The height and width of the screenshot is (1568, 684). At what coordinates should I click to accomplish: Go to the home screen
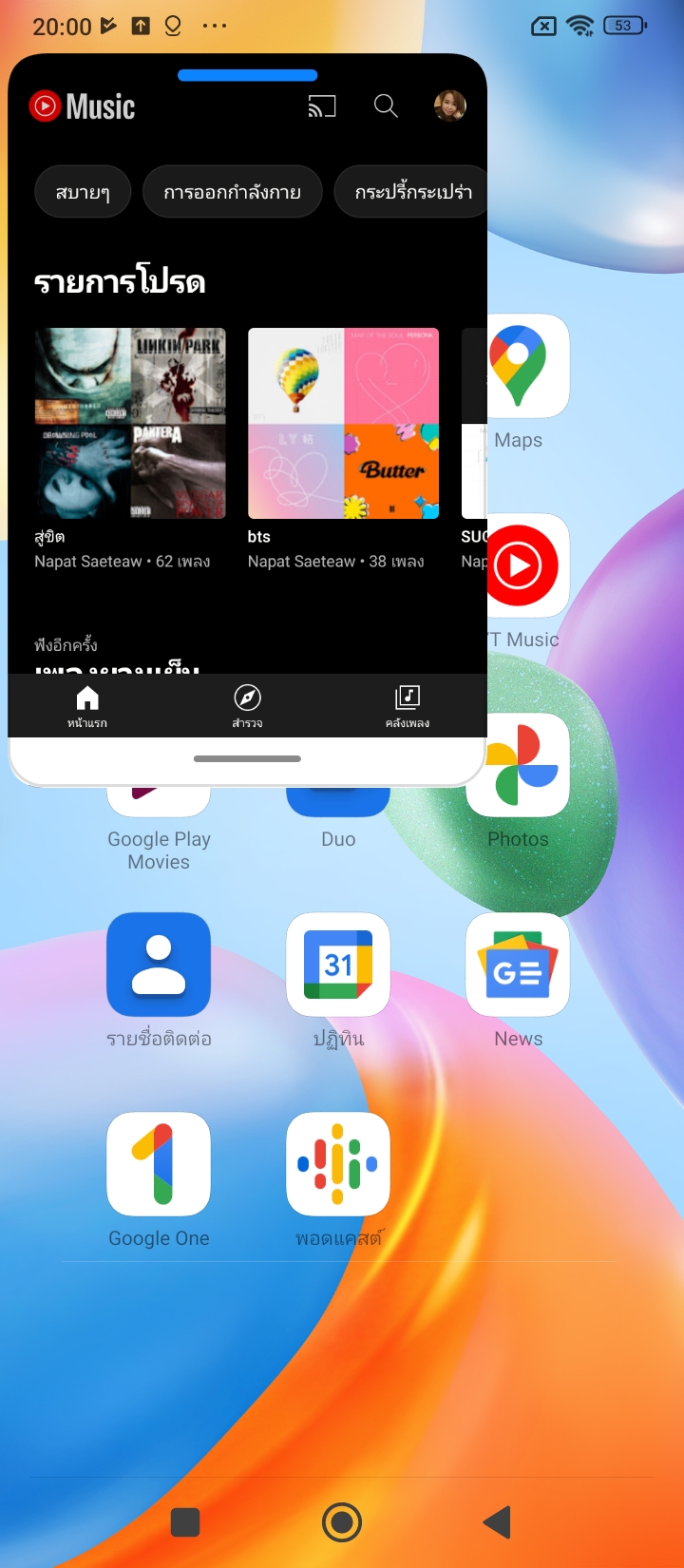click(342, 1522)
